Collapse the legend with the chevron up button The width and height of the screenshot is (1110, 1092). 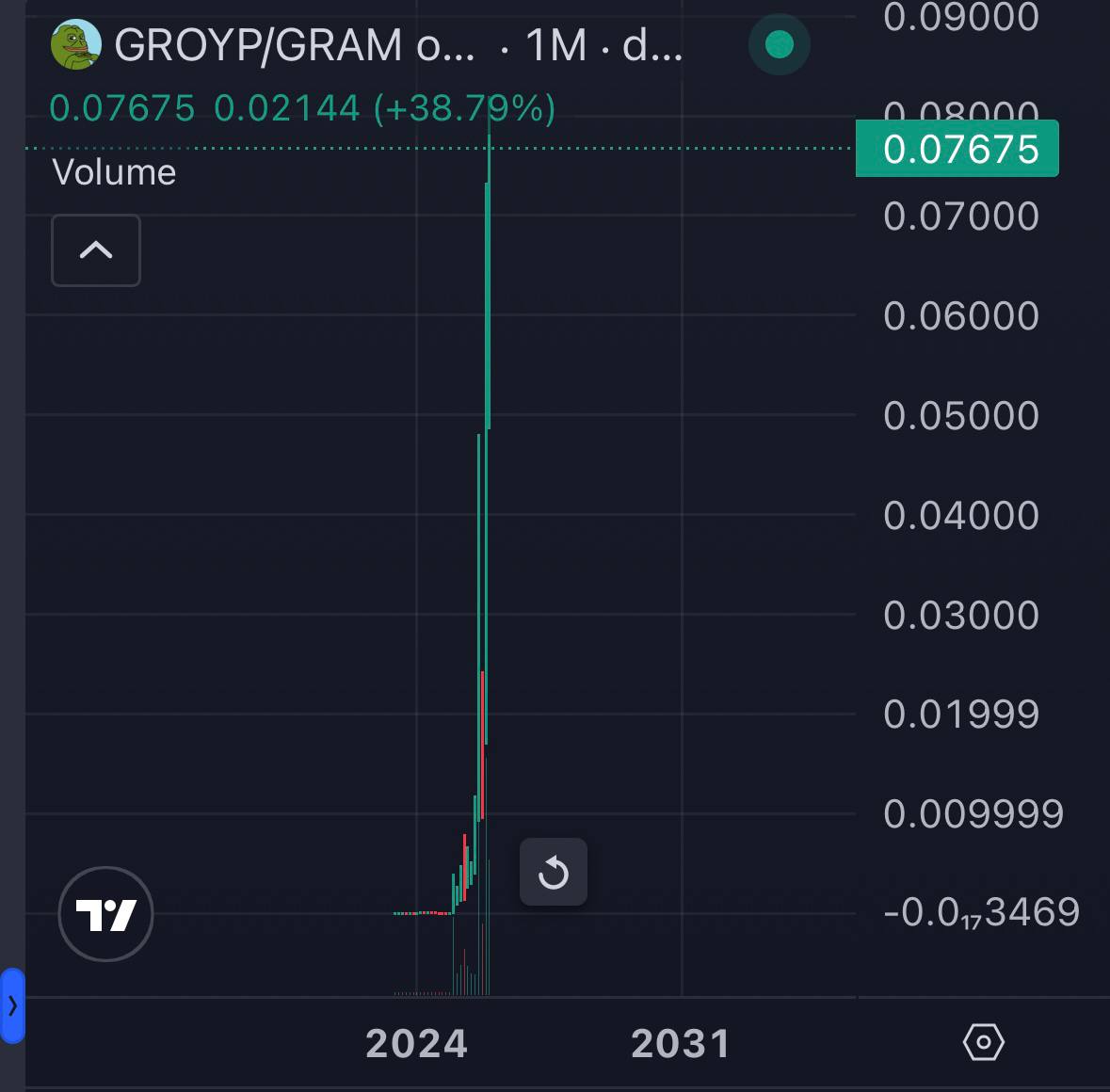[96, 250]
